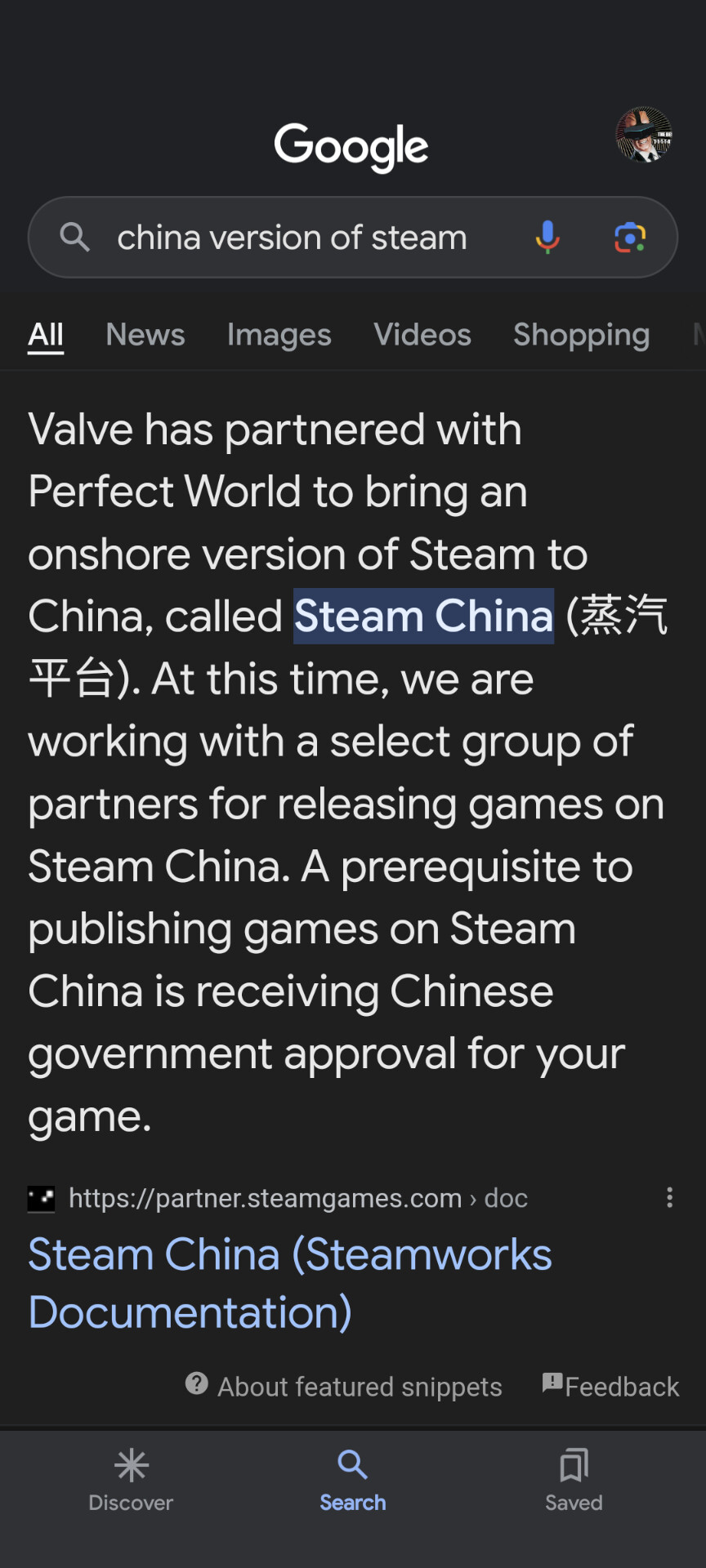This screenshot has height=1568, width=706.
Task: Open Steam China Steamworks Documentation result
Action: (x=290, y=1283)
